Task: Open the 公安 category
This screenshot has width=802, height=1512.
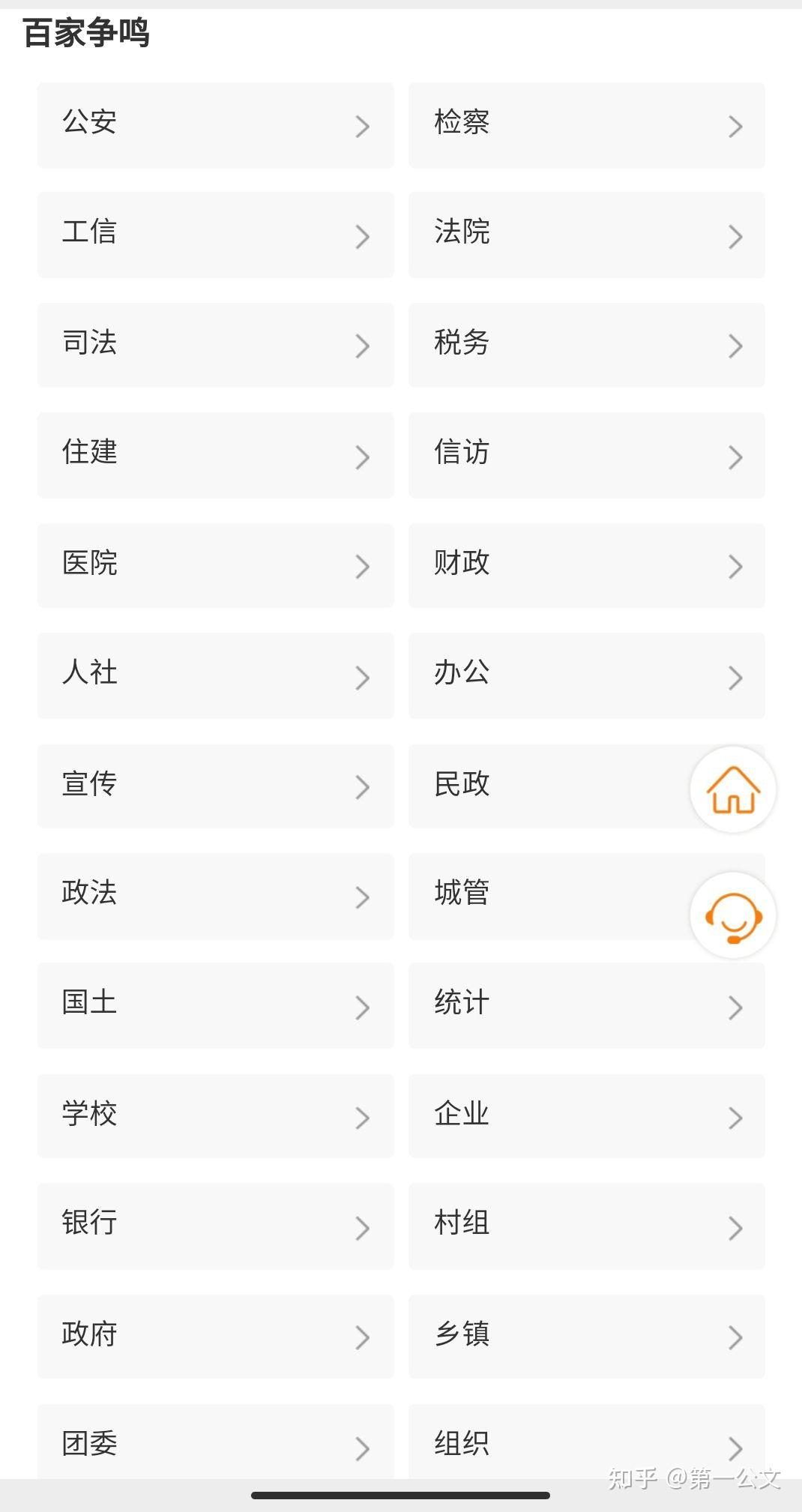Action: [x=215, y=125]
